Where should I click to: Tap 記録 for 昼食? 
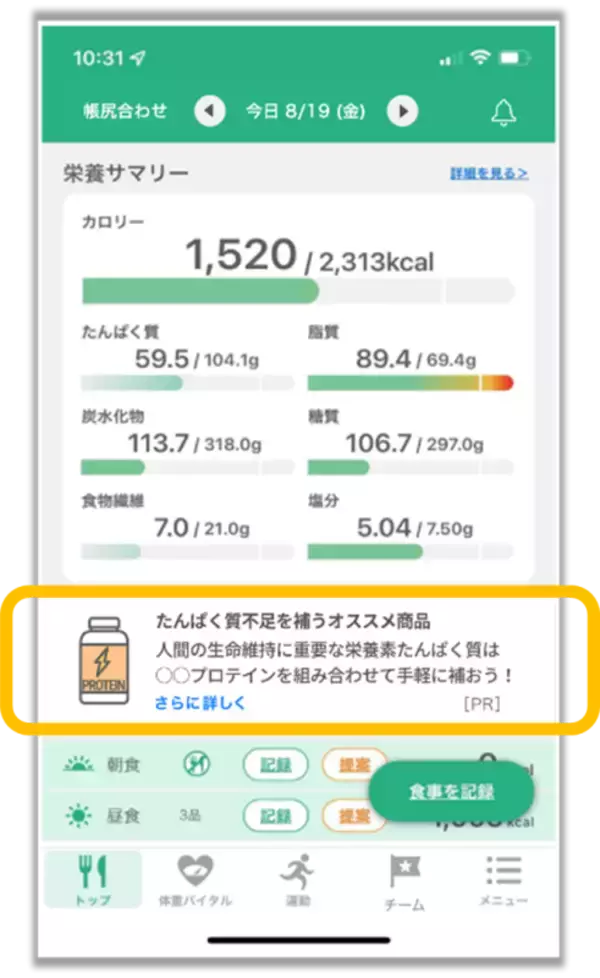276,815
